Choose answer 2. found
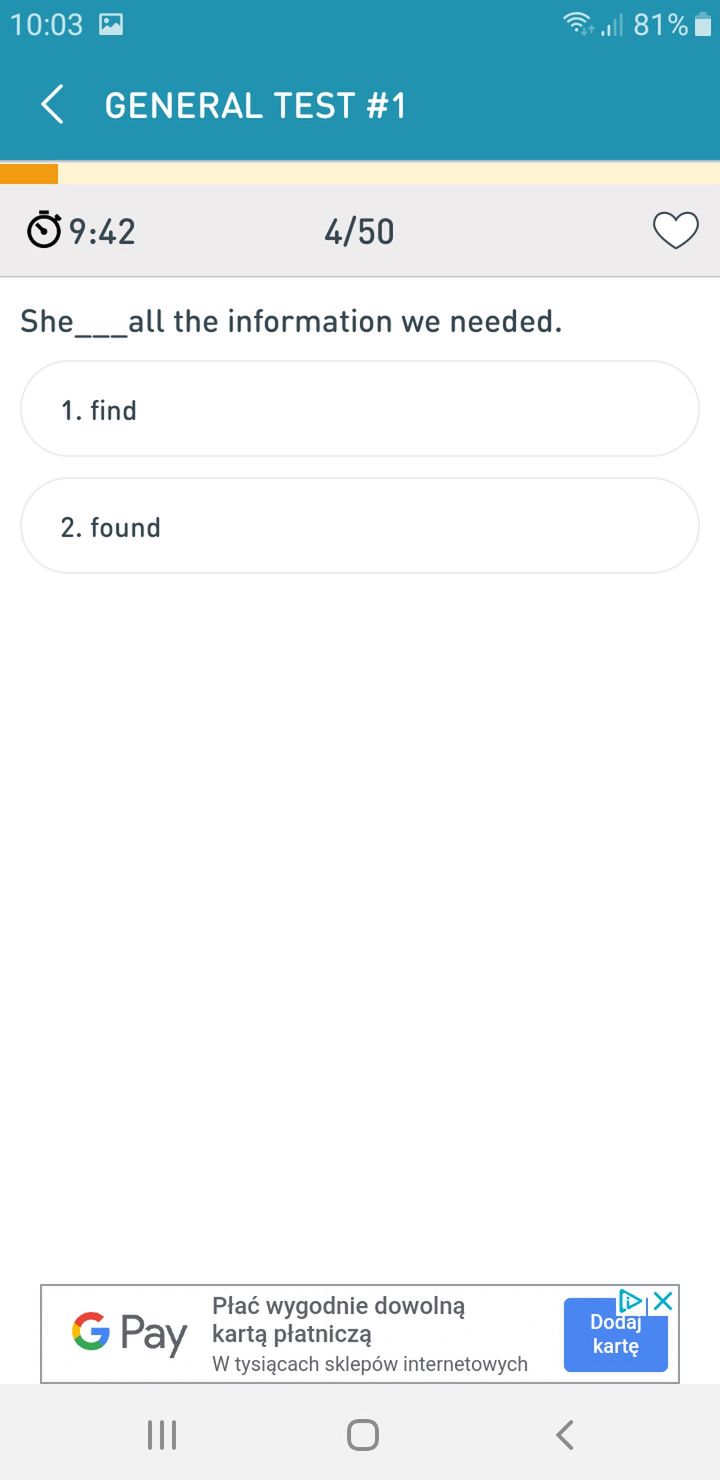Image resolution: width=720 pixels, height=1480 pixels. coord(360,526)
